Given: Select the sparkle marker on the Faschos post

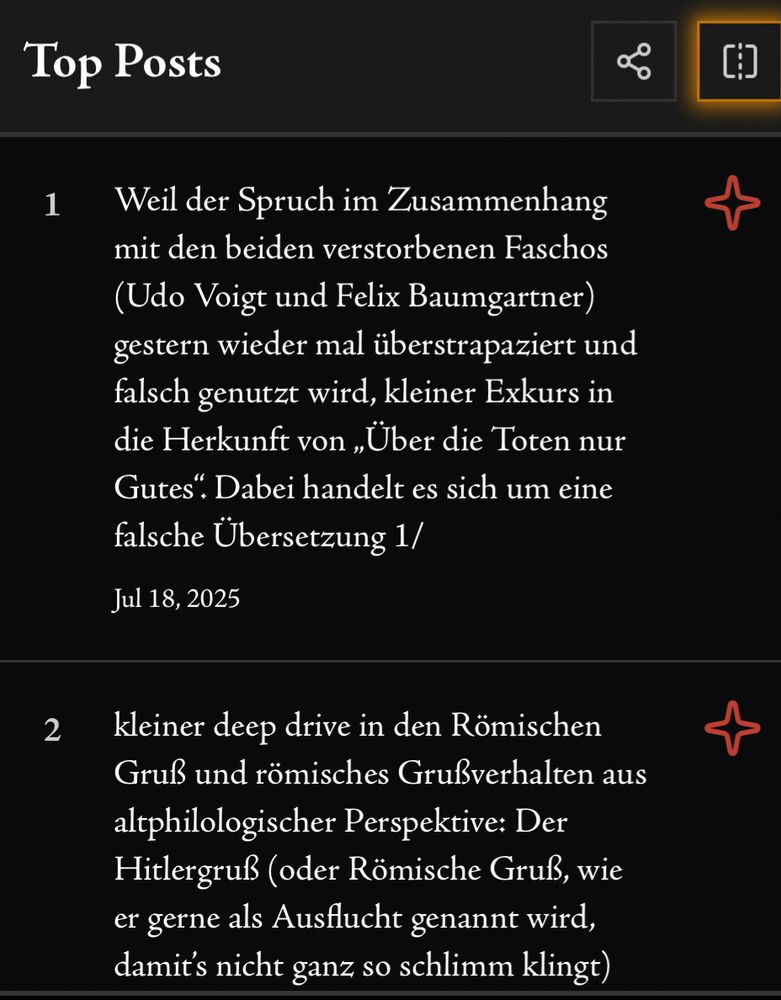Looking at the screenshot, I should [732, 202].
